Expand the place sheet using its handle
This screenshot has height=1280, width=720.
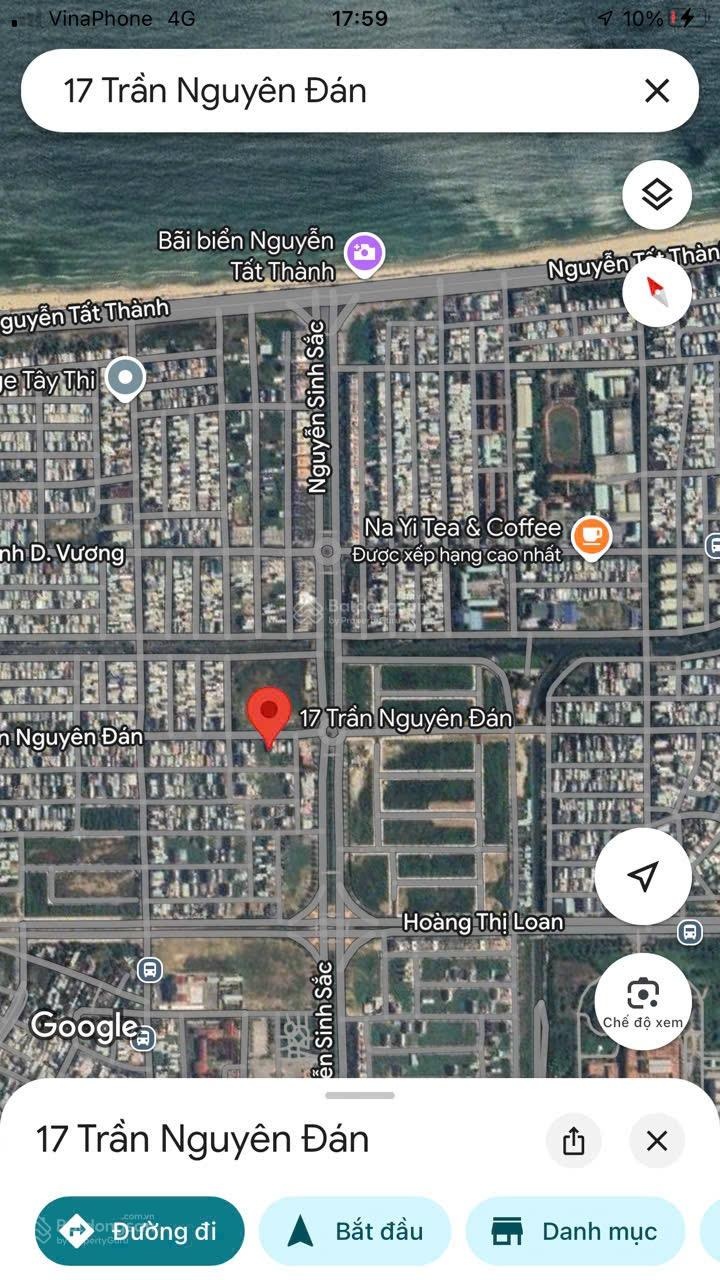[x=360, y=1095]
